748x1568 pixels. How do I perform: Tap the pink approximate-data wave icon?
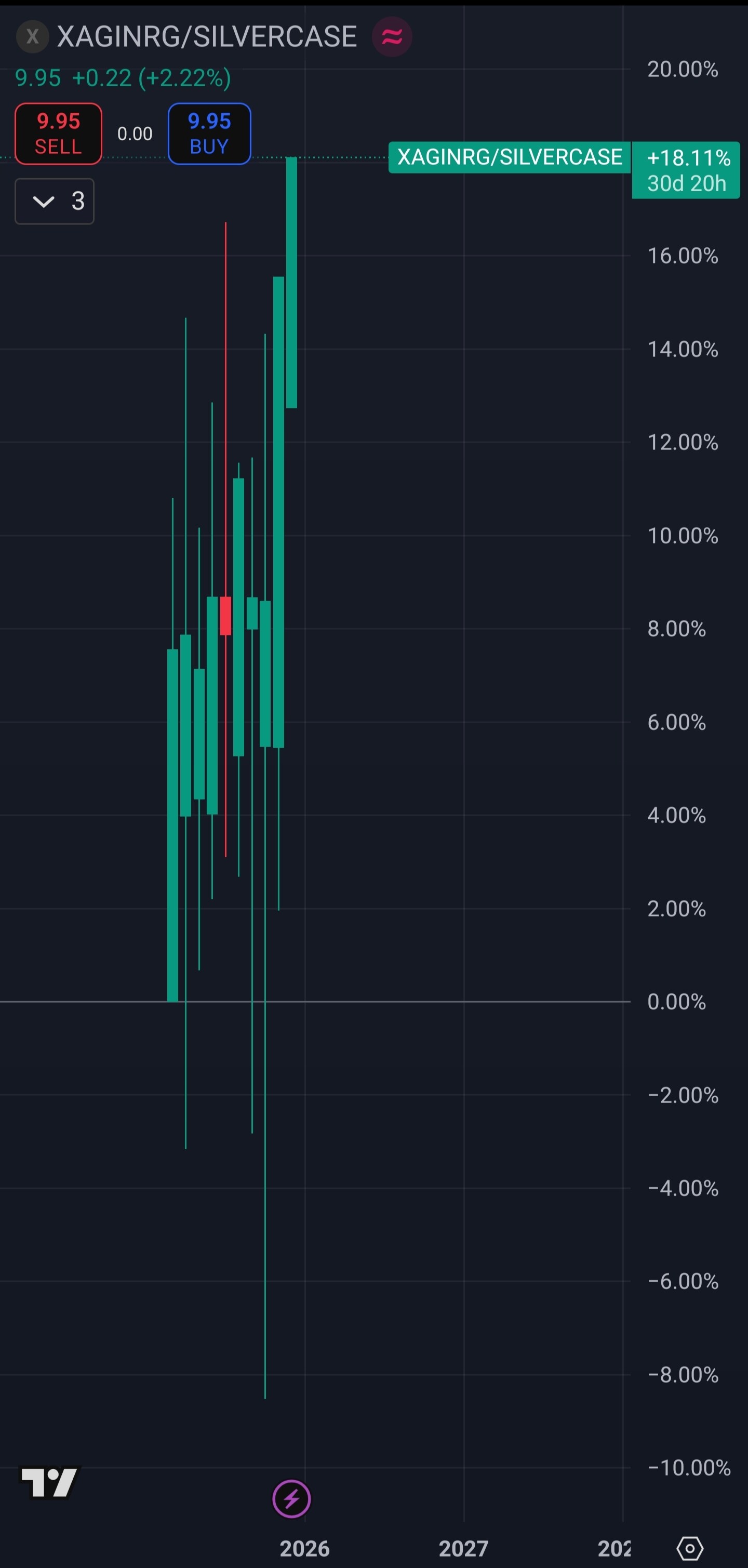(x=392, y=37)
